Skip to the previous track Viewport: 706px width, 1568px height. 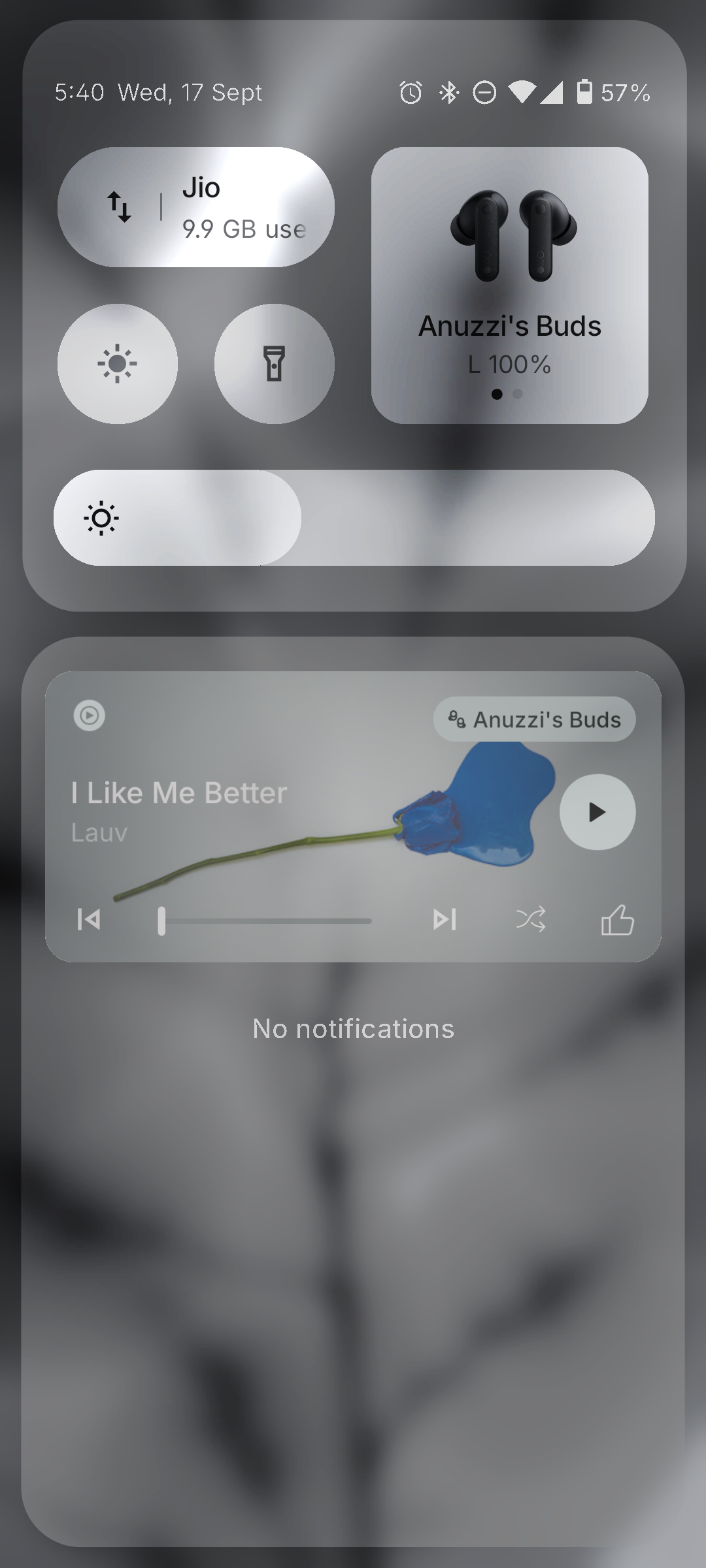click(89, 920)
